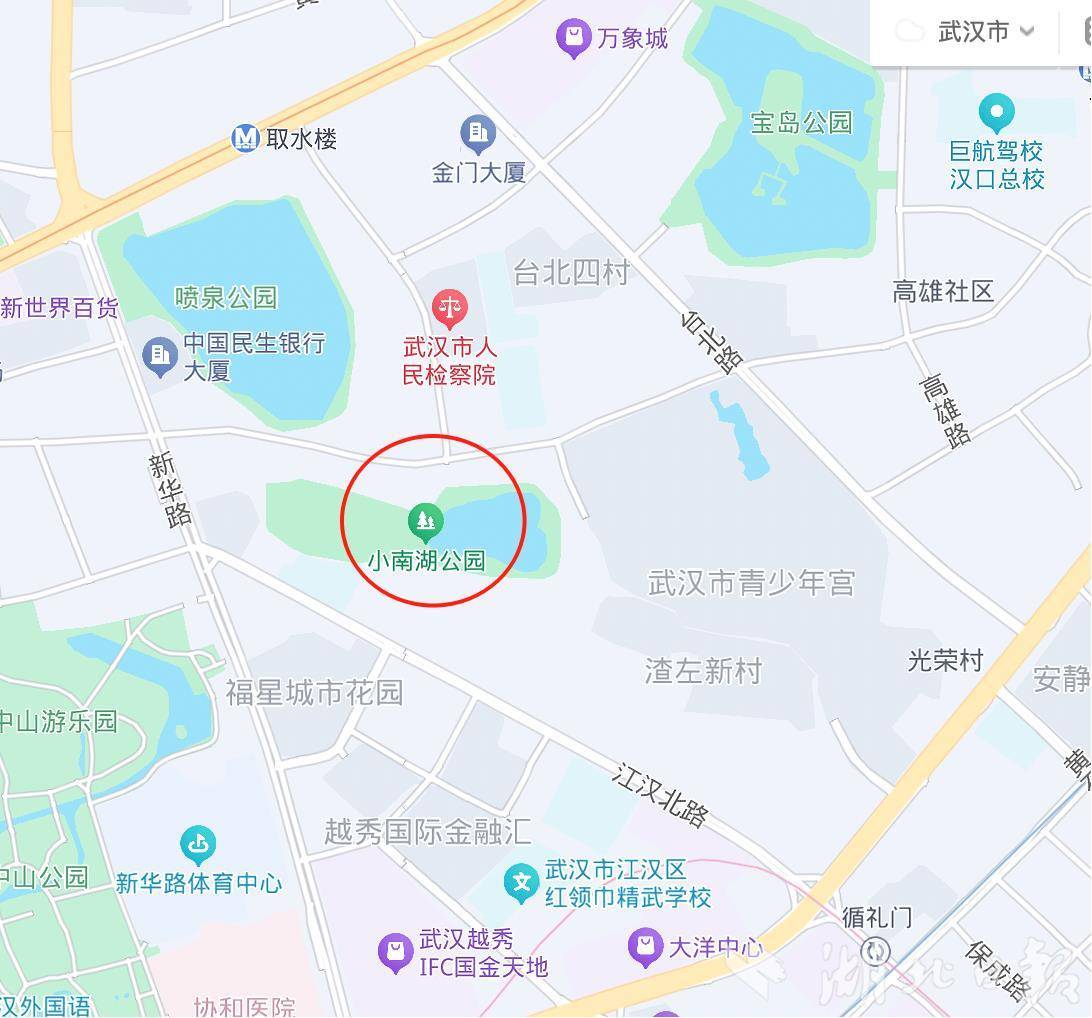Screen dimensions: 1092x1018
Task: Tap the 武汉越秀IFC国金天地 shopping marker
Action: click(396, 951)
